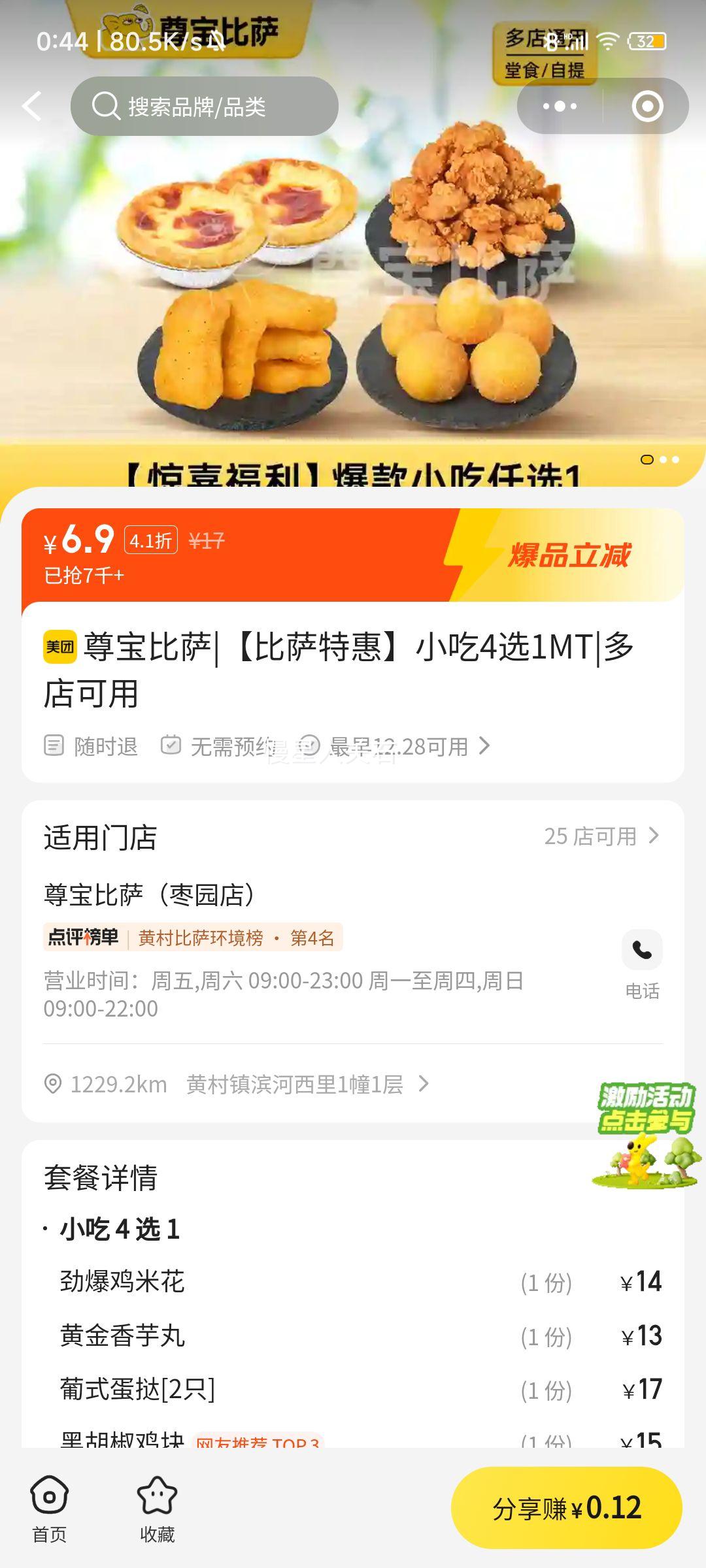Image resolution: width=706 pixels, height=1568 pixels.
Task: Open the more options menu at top right
Action: pos(559,106)
